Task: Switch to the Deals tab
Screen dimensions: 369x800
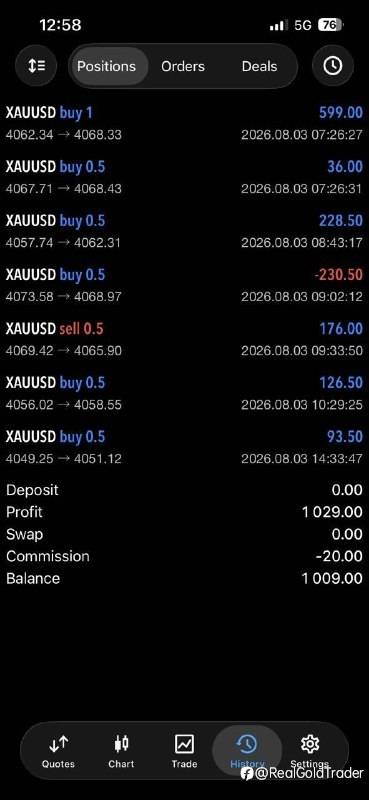Action: point(259,66)
